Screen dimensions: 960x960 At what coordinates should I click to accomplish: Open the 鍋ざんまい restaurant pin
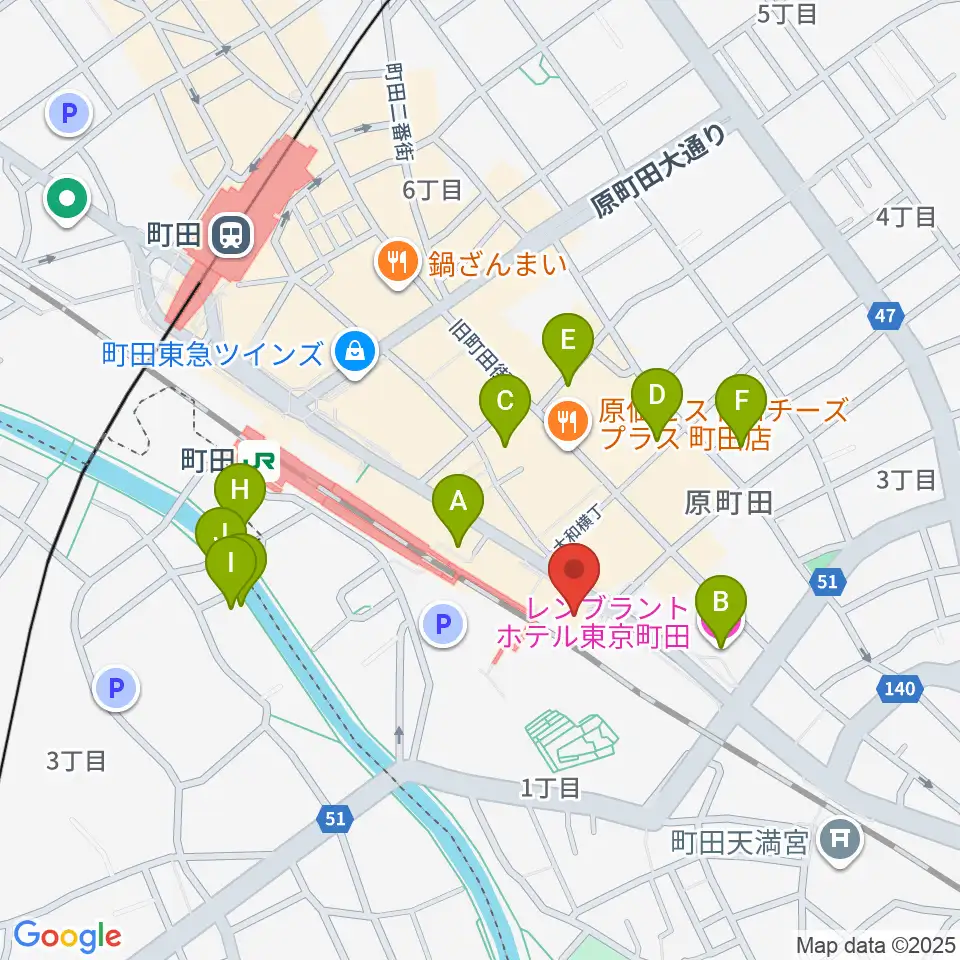click(x=399, y=263)
